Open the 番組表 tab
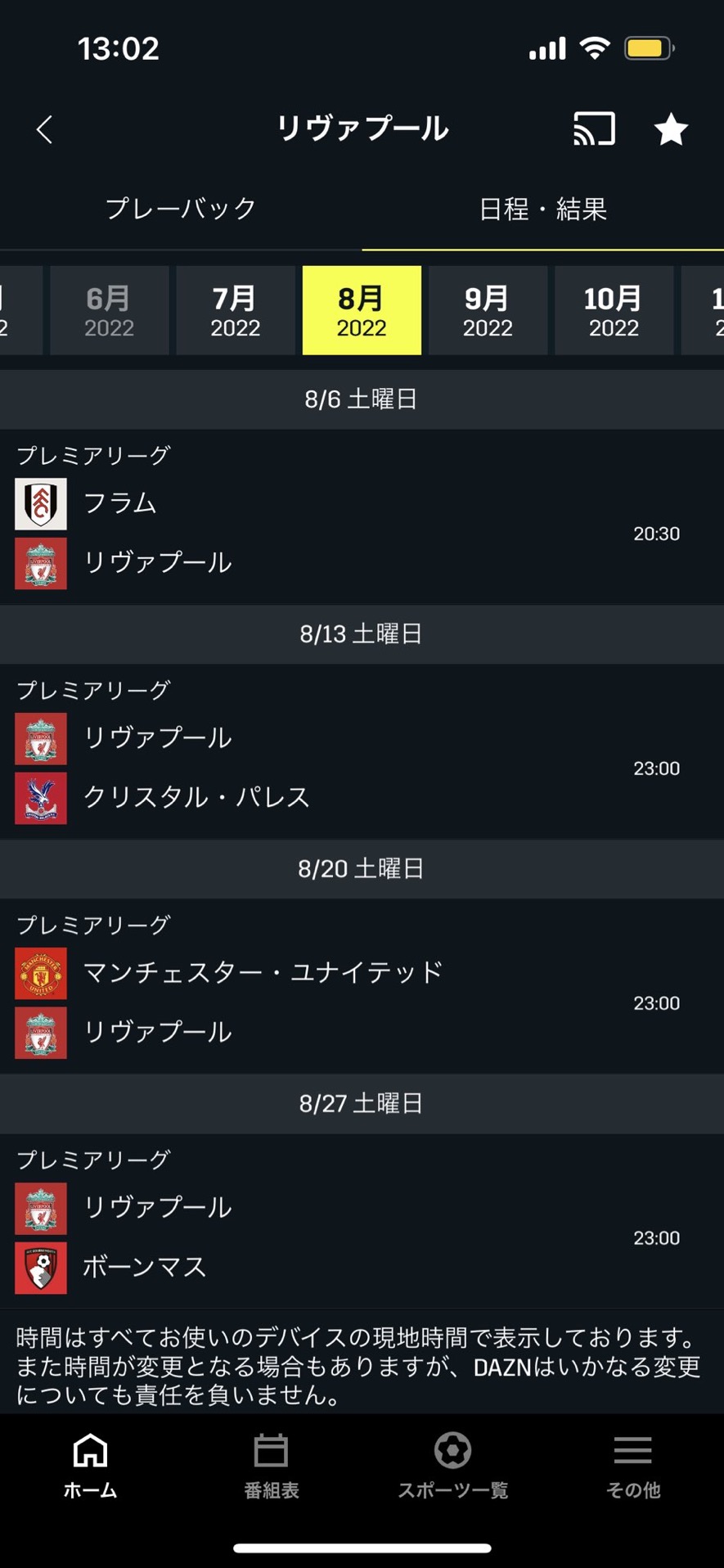The height and width of the screenshot is (1568, 724). click(272, 1466)
